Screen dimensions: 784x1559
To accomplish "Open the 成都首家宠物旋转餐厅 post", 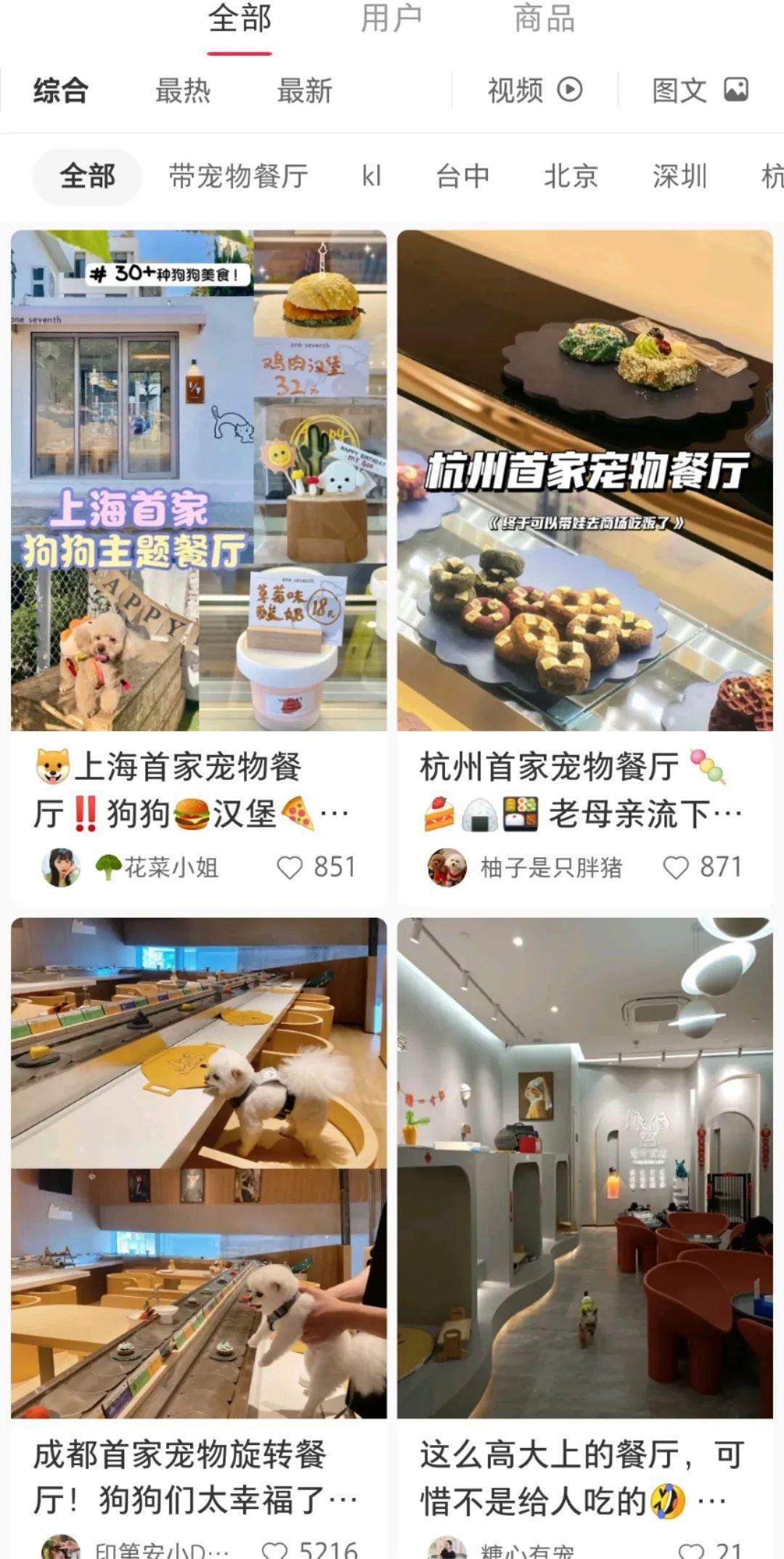I will (x=199, y=1168).
